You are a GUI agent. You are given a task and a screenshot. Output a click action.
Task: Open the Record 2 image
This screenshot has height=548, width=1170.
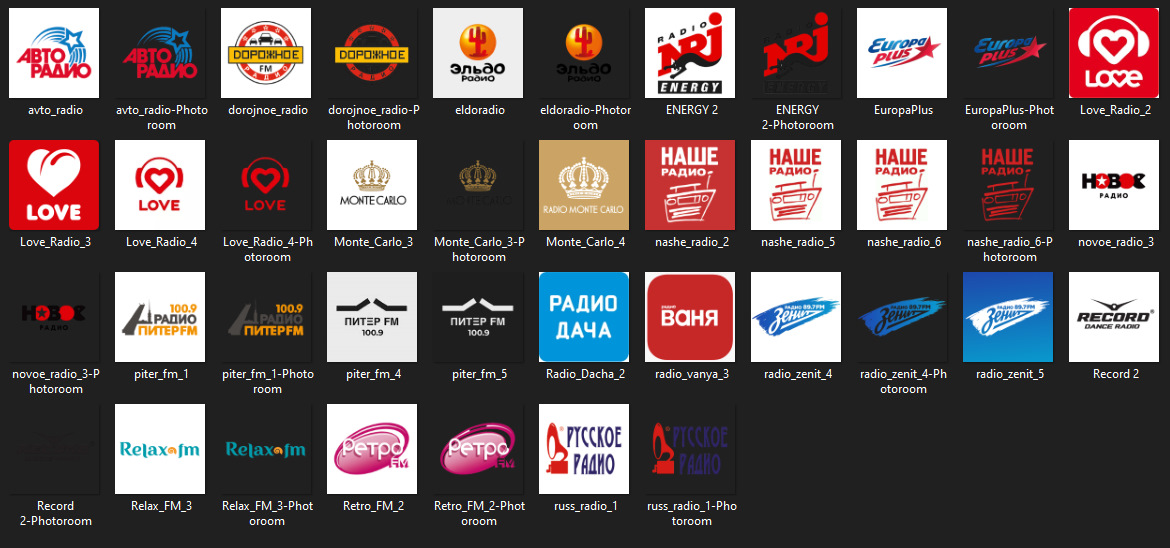pyautogui.click(x=1114, y=317)
